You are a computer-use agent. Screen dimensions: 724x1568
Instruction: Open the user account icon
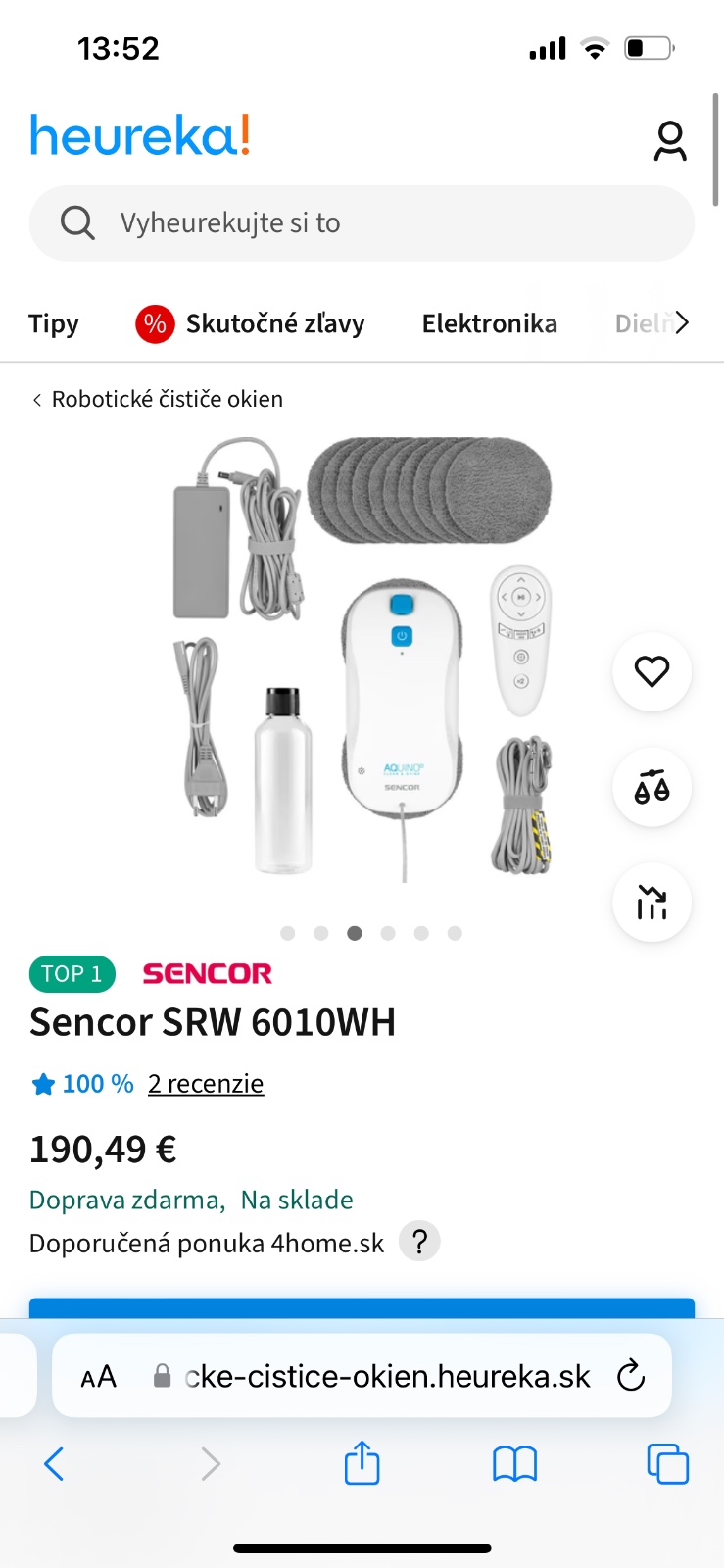coord(670,141)
